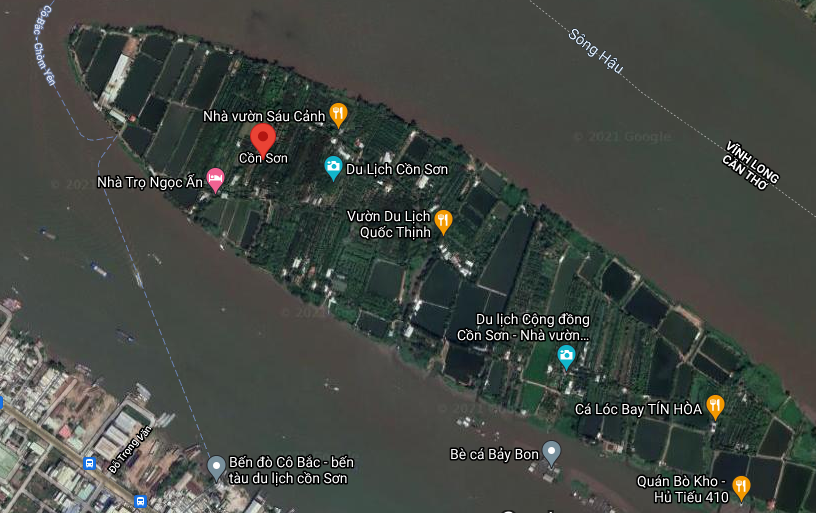Image resolution: width=816 pixels, height=515 pixels.
Task: Select the Quán Bò Kho - Hủ Tiếu 410 marker
Action: 741,487
